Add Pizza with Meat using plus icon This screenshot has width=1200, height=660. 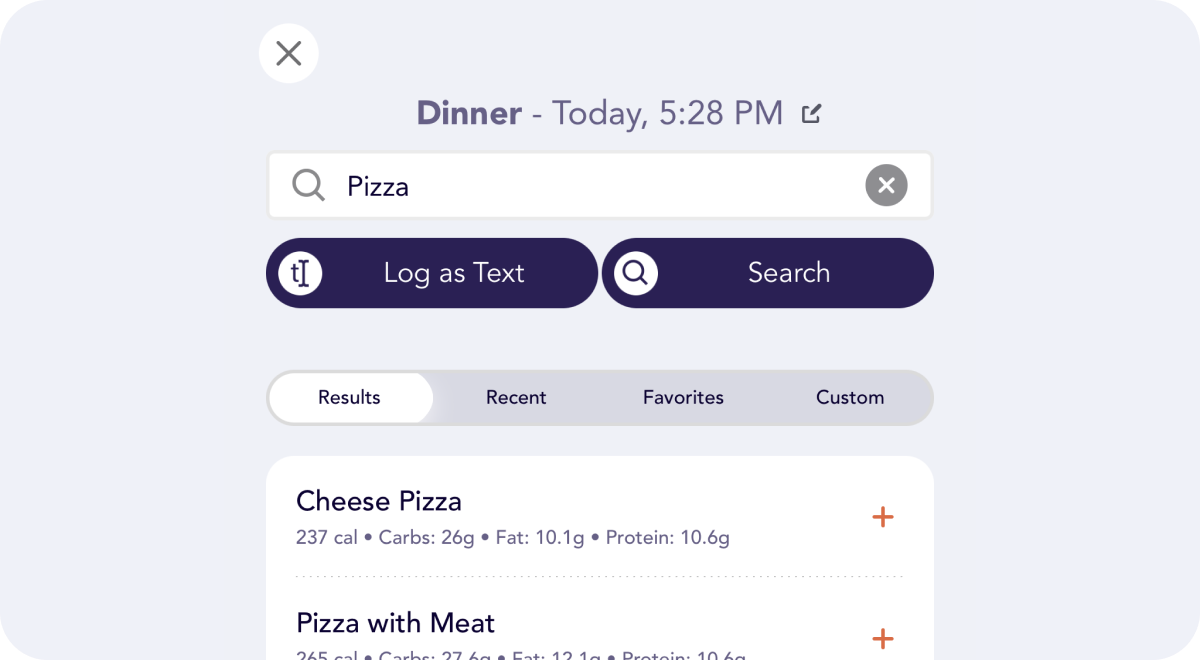coord(882,638)
